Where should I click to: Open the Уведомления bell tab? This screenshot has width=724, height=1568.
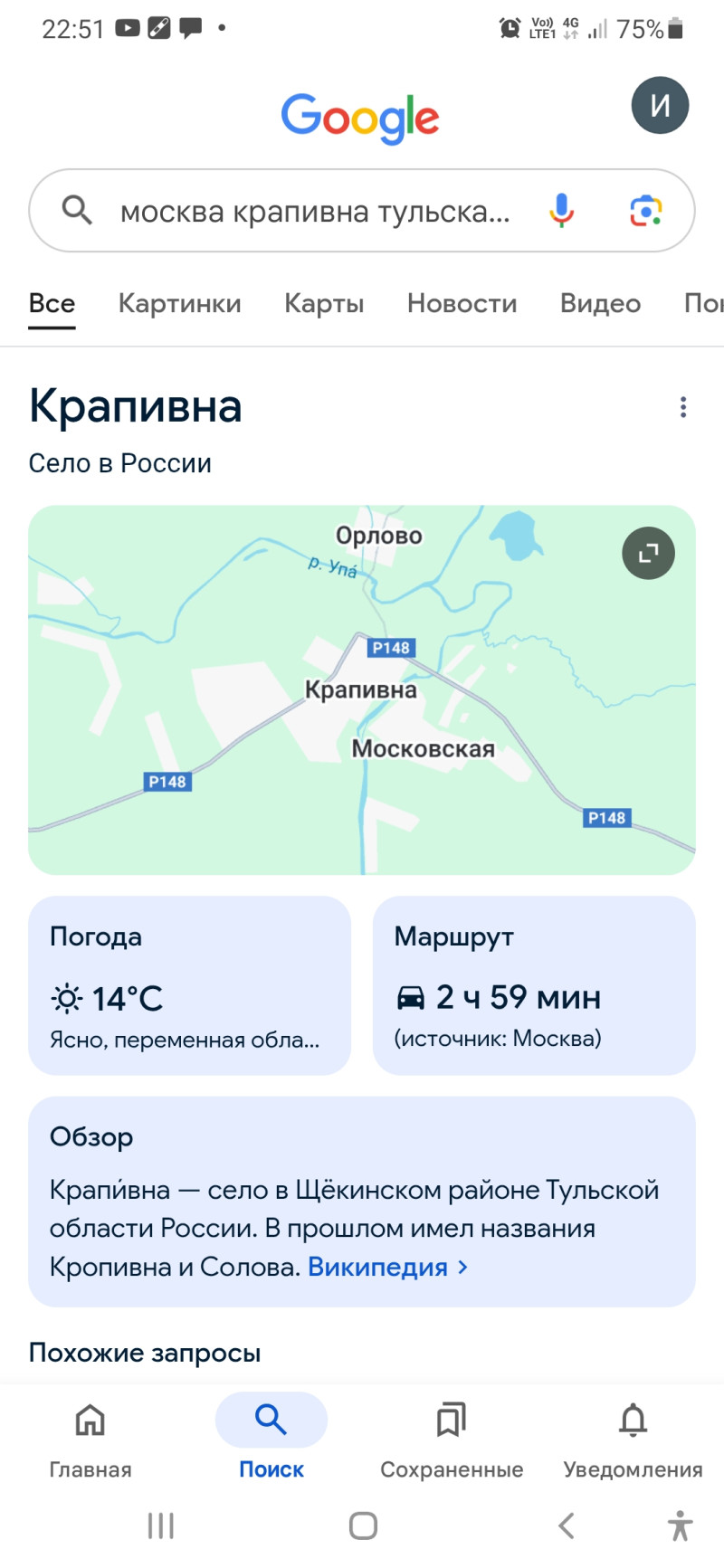633,1437
